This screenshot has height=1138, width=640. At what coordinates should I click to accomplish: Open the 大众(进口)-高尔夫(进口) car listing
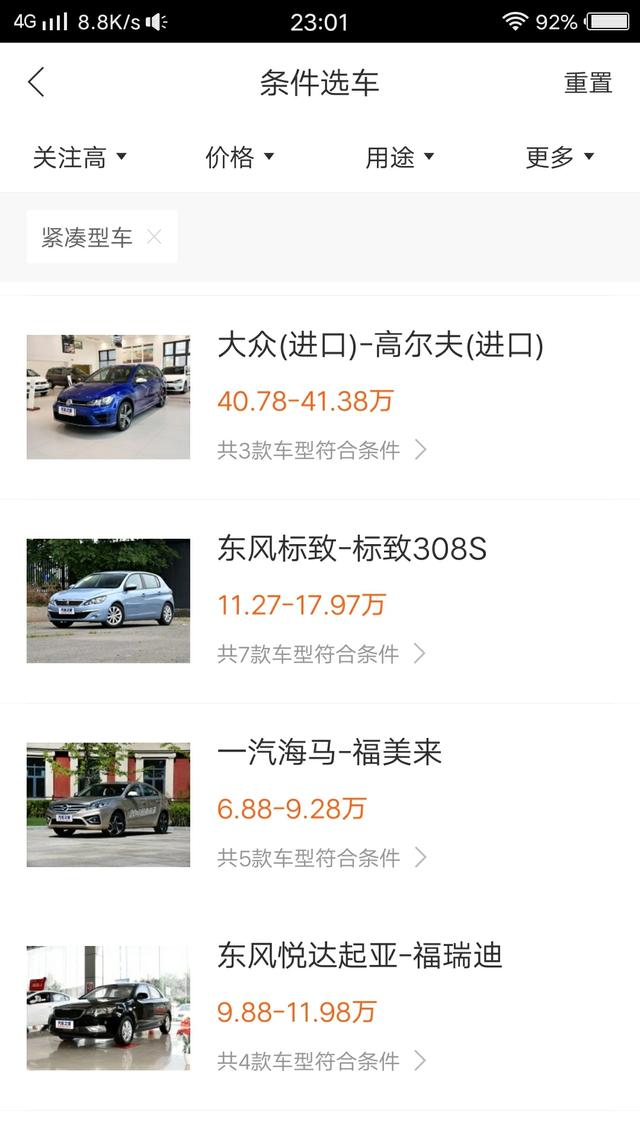point(380,346)
